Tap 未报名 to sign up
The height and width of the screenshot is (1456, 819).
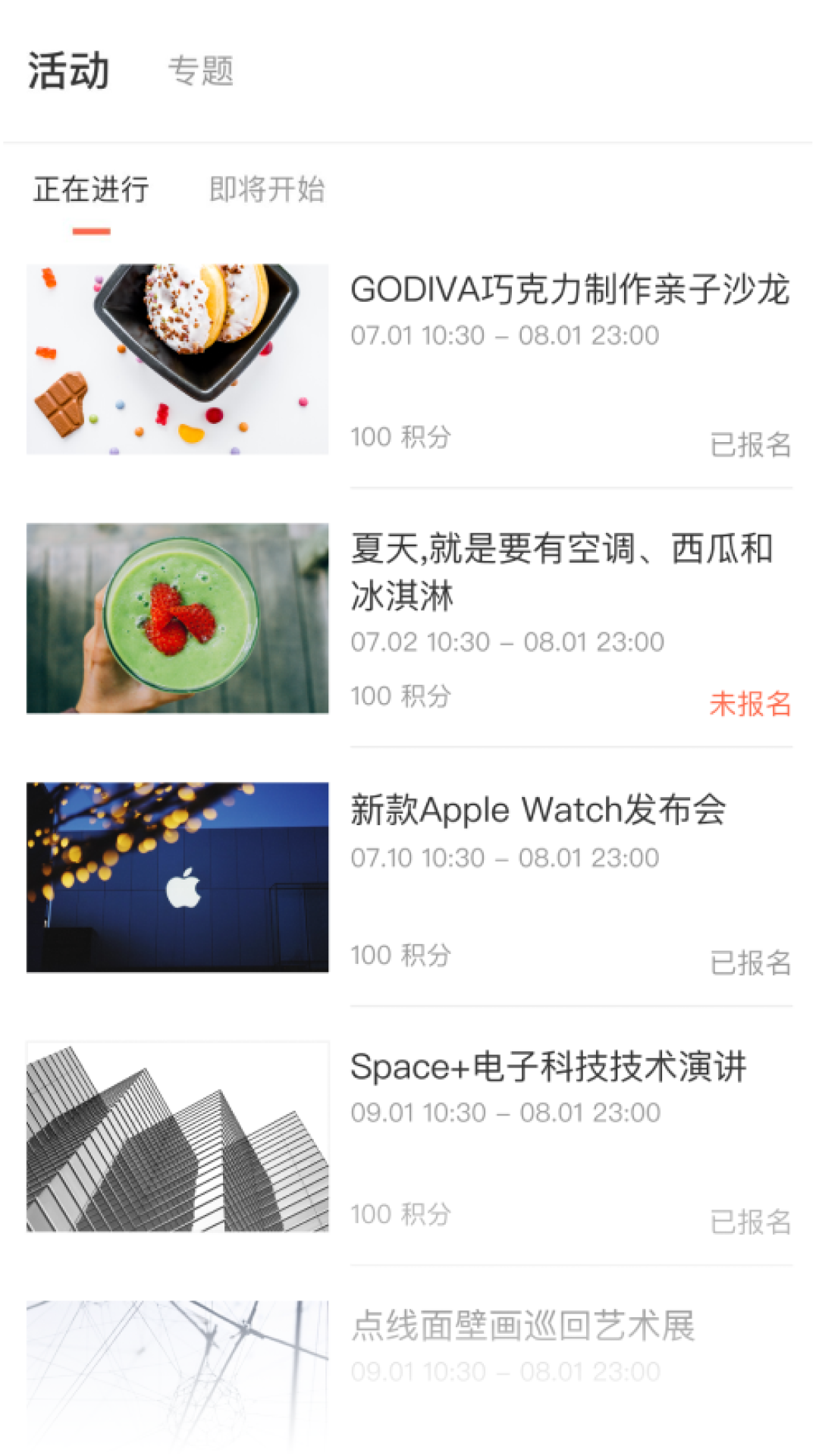[750, 704]
